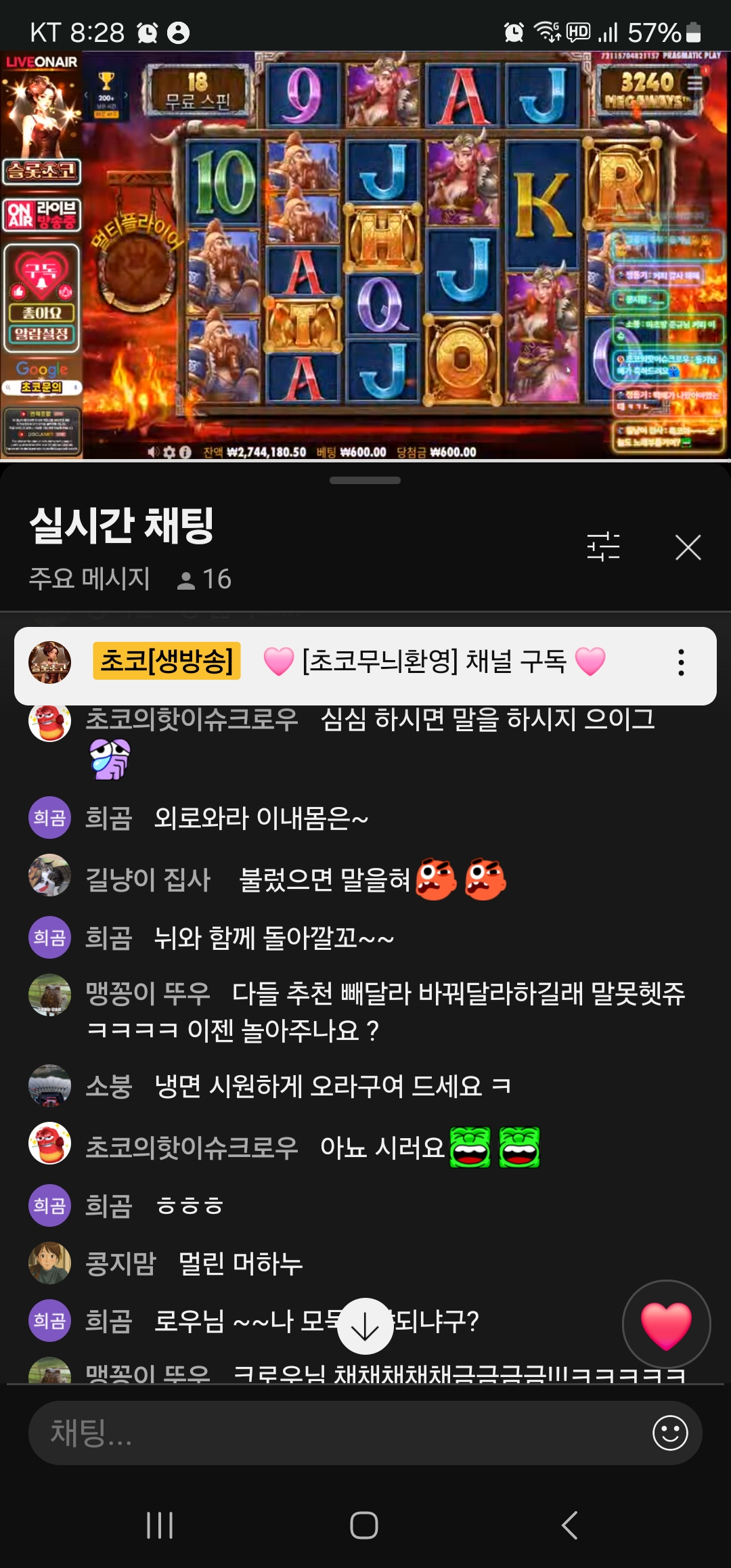Screen dimensions: 731x1568
Task: Send a heart reaction
Action: pyautogui.click(x=666, y=1324)
